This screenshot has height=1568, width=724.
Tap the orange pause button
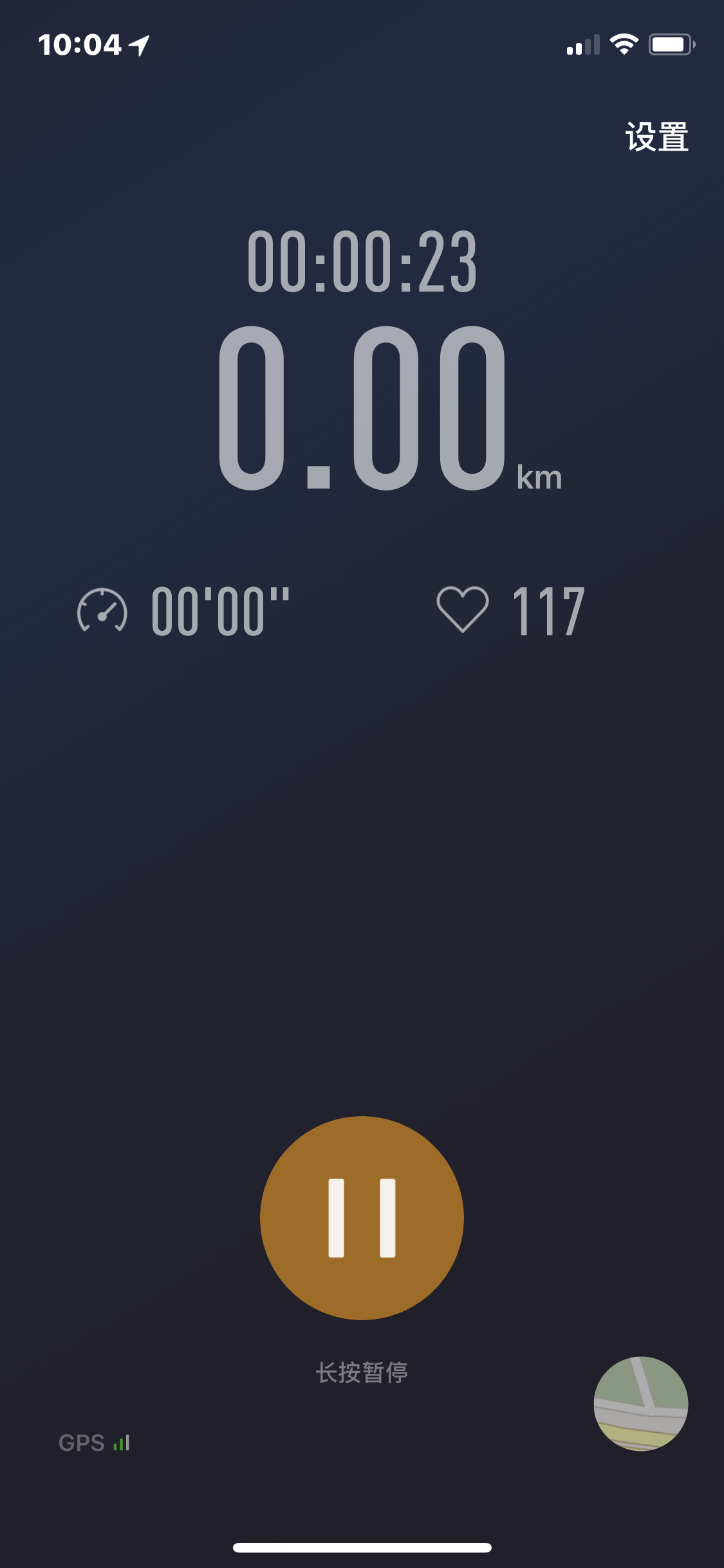[x=362, y=1218]
